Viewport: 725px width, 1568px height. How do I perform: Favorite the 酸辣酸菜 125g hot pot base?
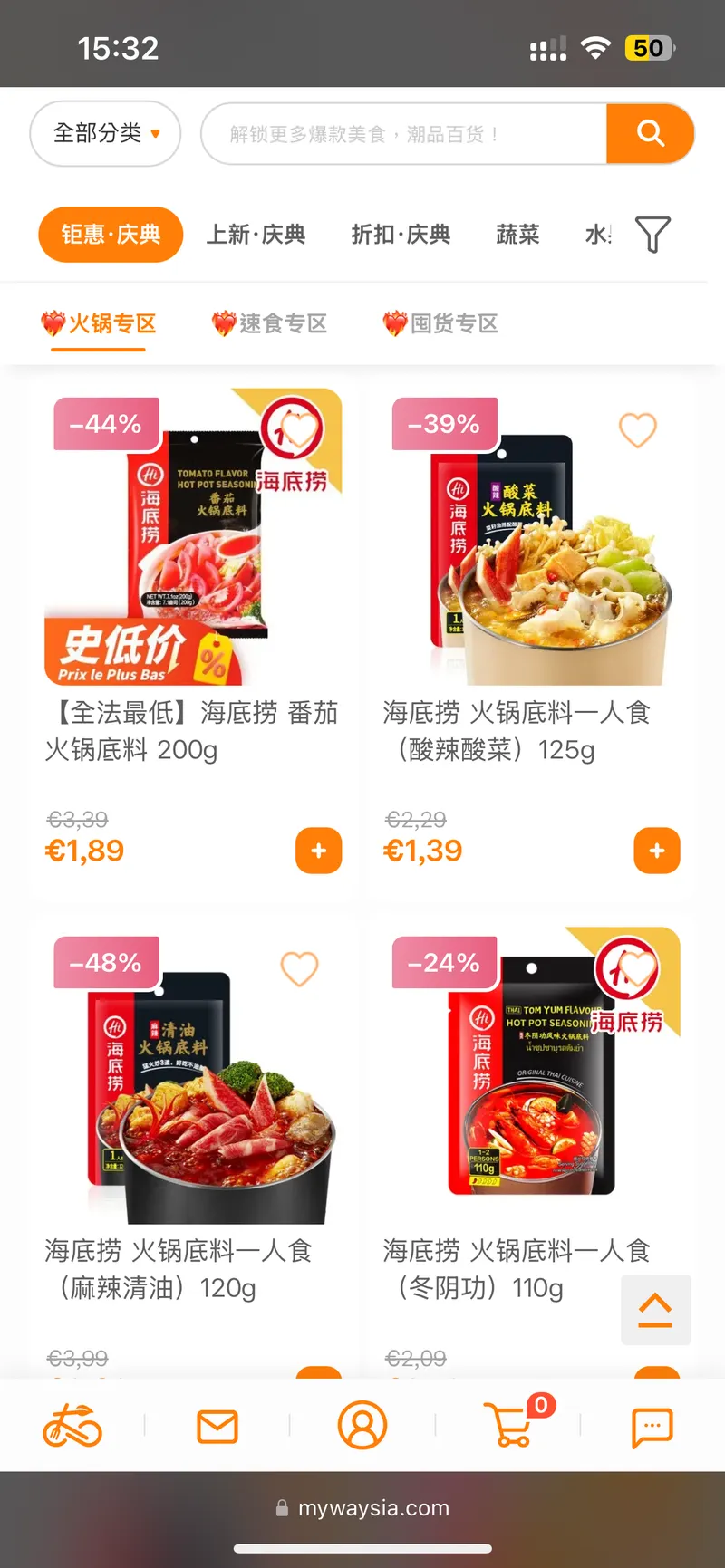638,430
